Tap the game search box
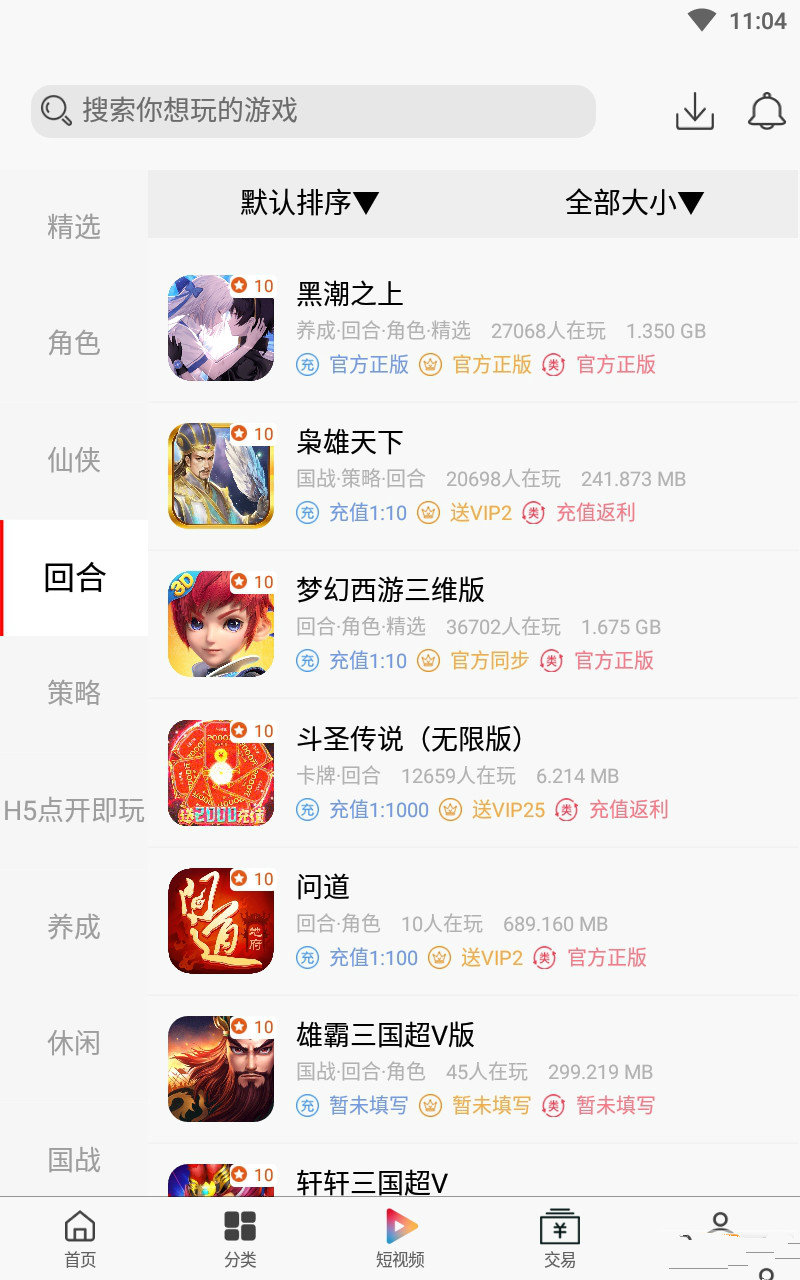800x1280 pixels. point(312,111)
